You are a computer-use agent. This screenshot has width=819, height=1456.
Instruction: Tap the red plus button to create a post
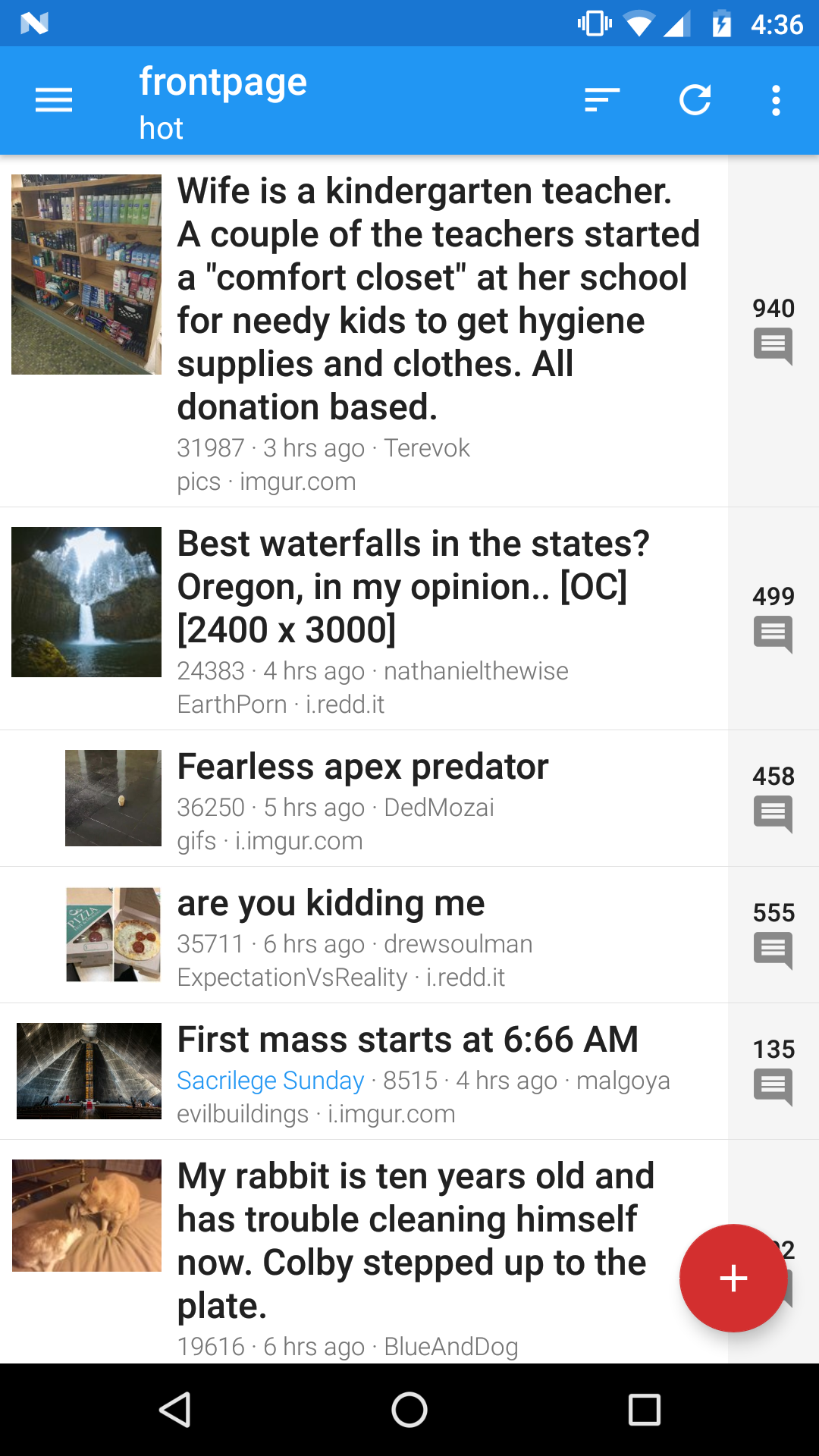733,1279
